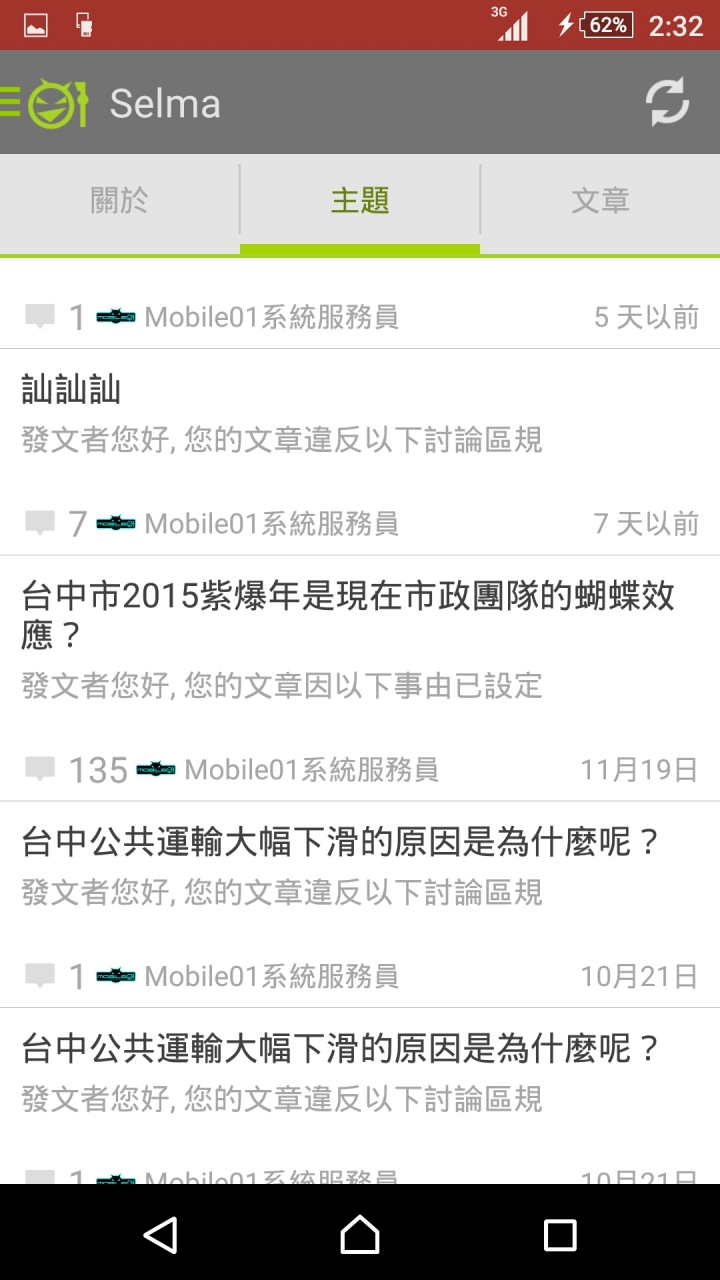This screenshot has height=1280, width=720.
Task: Tap the system home button
Action: click(x=360, y=1234)
